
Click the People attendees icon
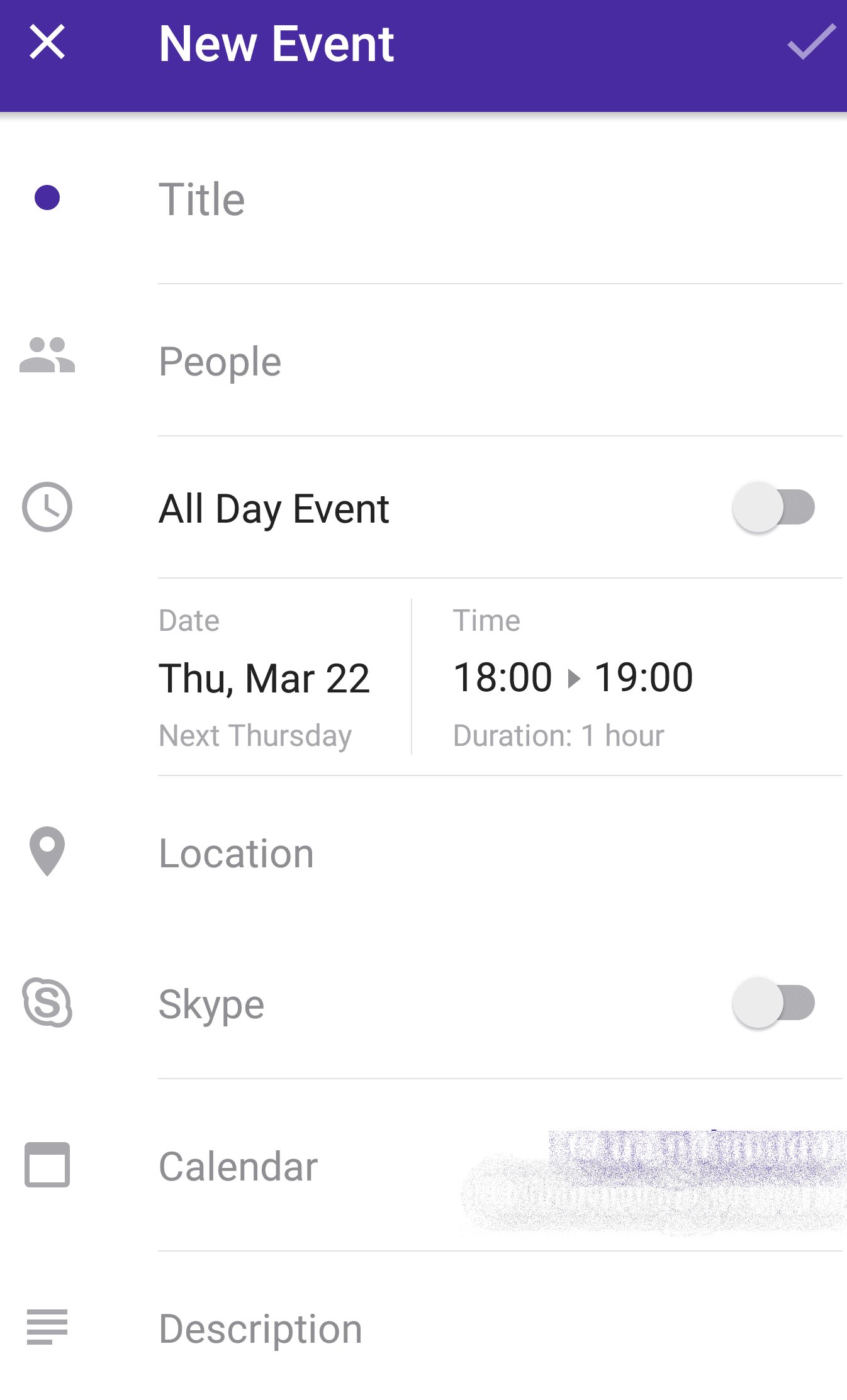point(47,360)
